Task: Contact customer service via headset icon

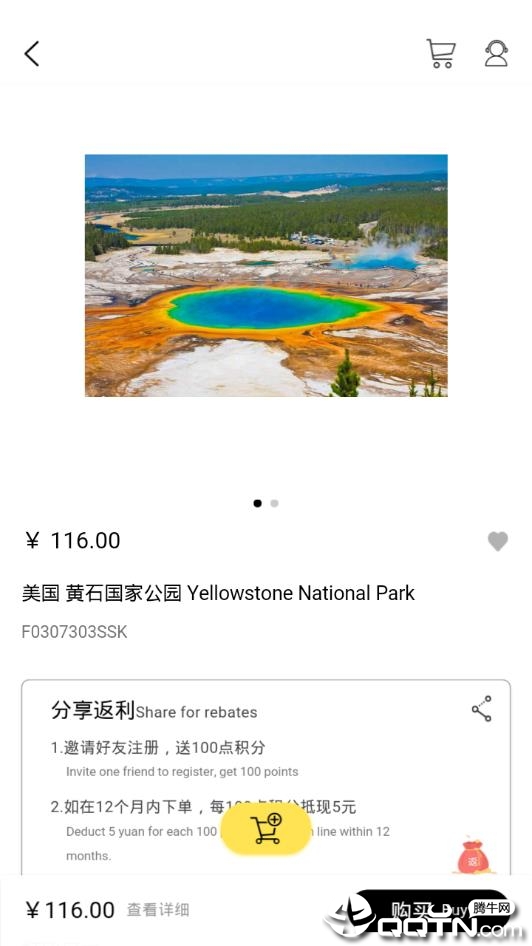Action: tap(496, 53)
